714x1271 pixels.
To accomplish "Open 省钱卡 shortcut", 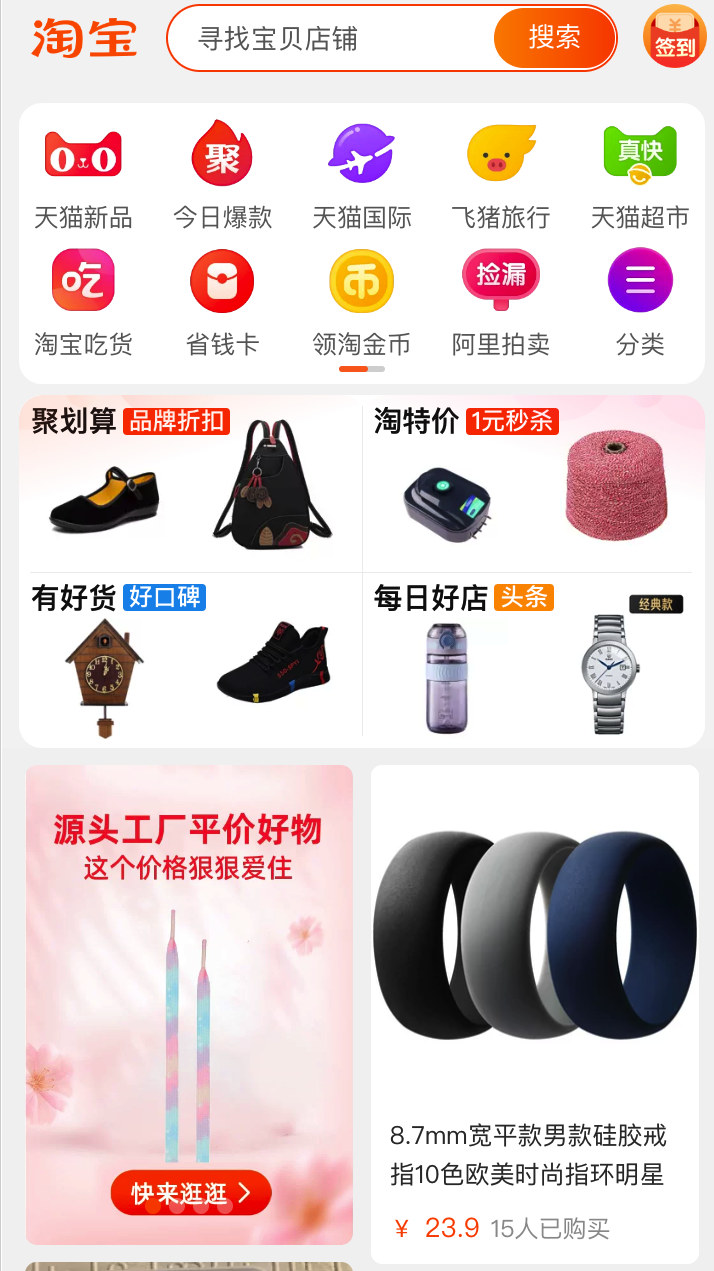I will tap(222, 302).
